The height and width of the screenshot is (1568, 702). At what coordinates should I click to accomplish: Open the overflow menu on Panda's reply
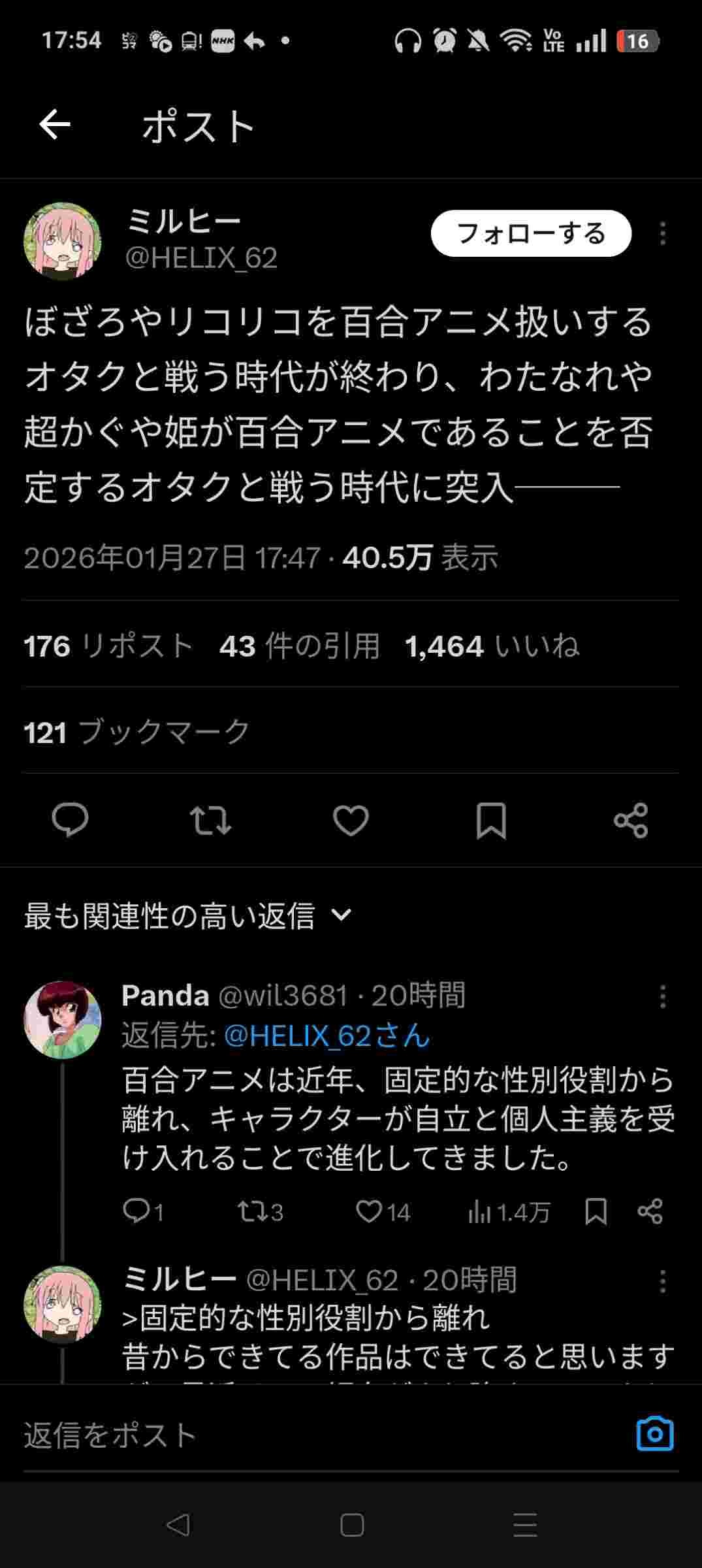click(662, 997)
